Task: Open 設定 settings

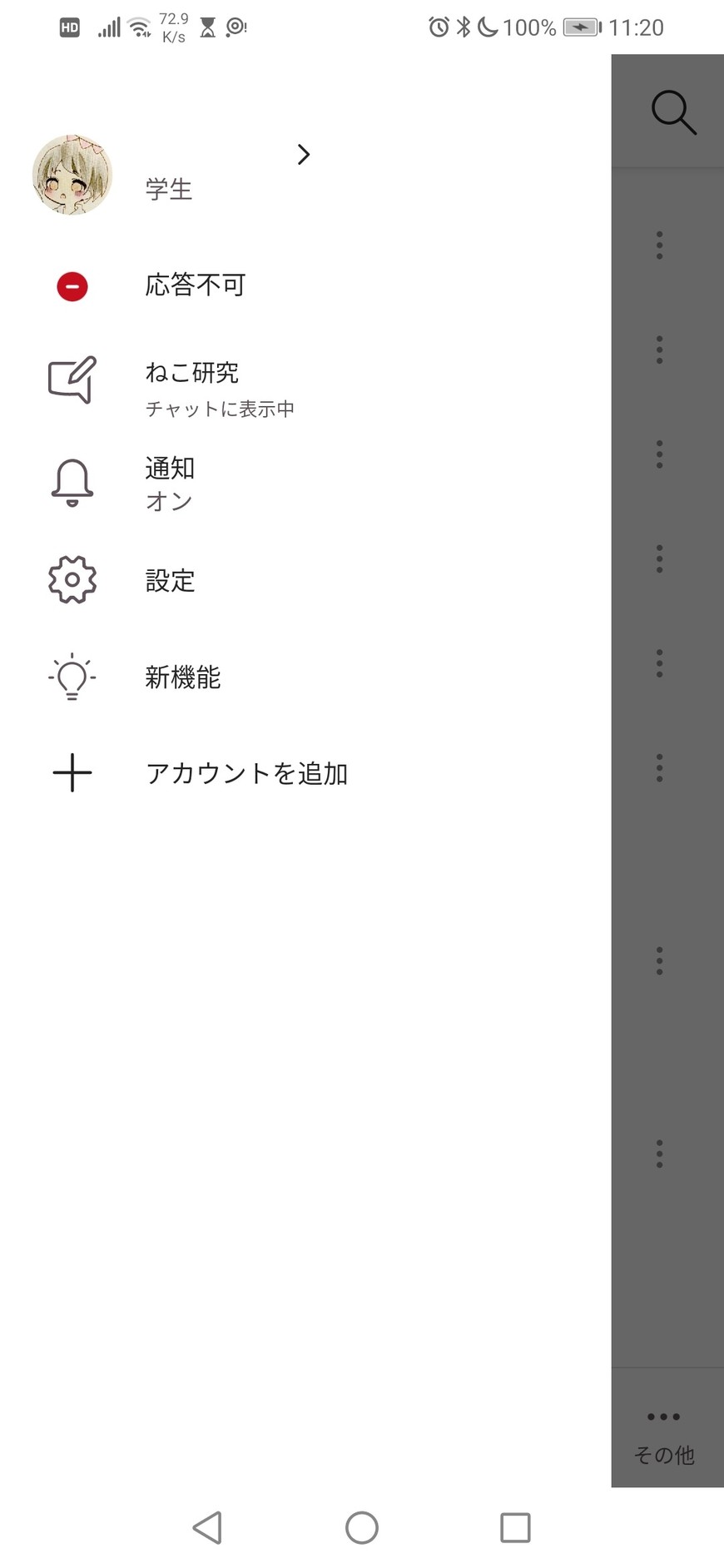Action: coord(170,580)
